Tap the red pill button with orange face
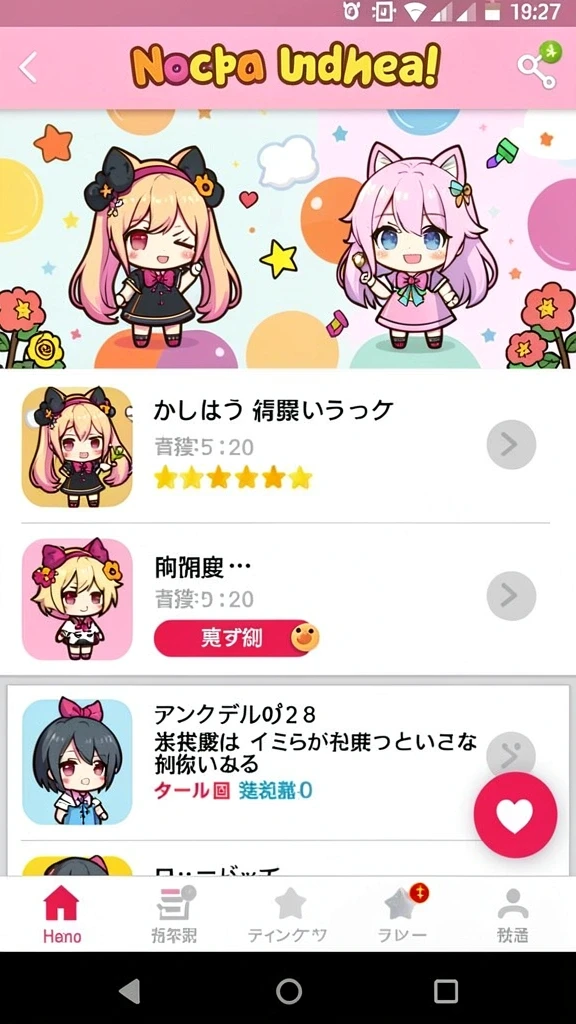Viewport: 576px width, 1024px height. click(x=235, y=638)
